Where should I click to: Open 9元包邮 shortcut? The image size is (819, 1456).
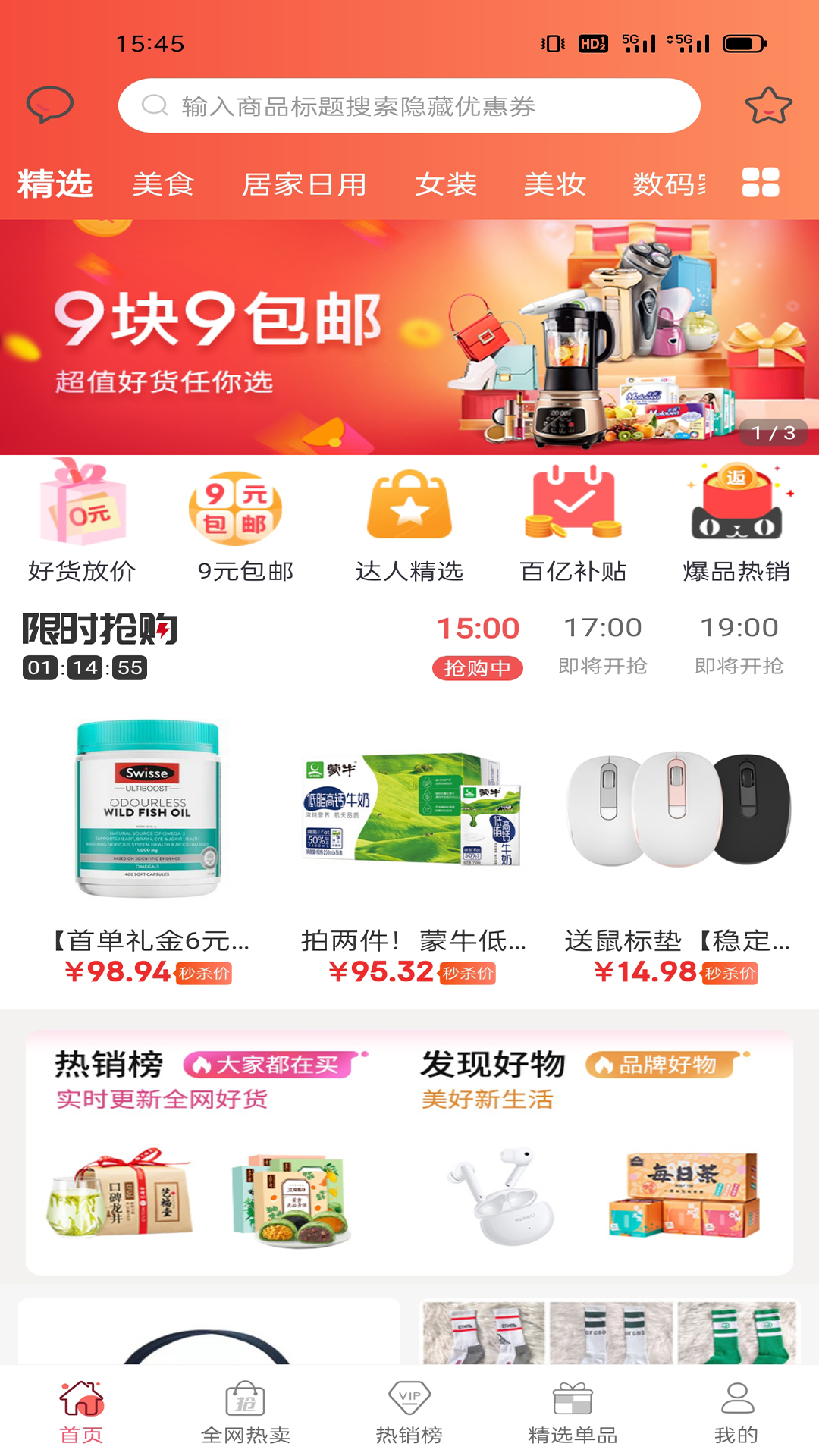[245, 522]
